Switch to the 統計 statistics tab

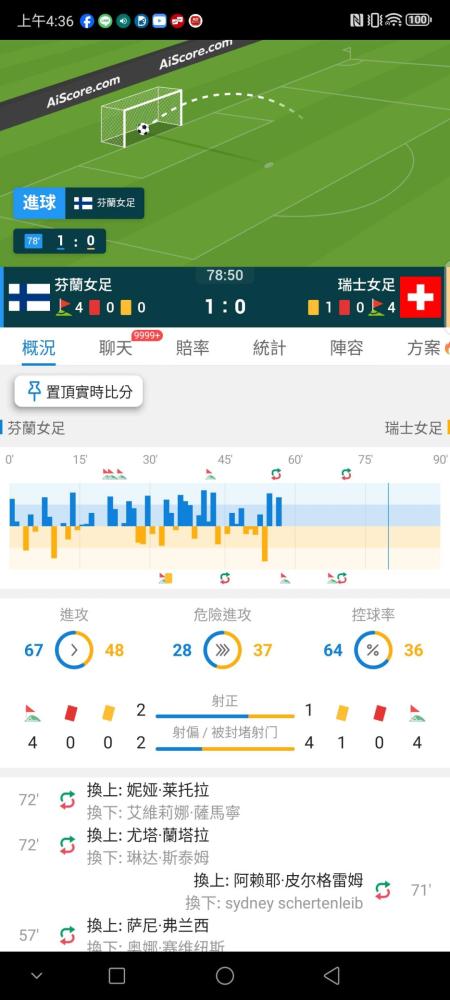pyautogui.click(x=269, y=348)
